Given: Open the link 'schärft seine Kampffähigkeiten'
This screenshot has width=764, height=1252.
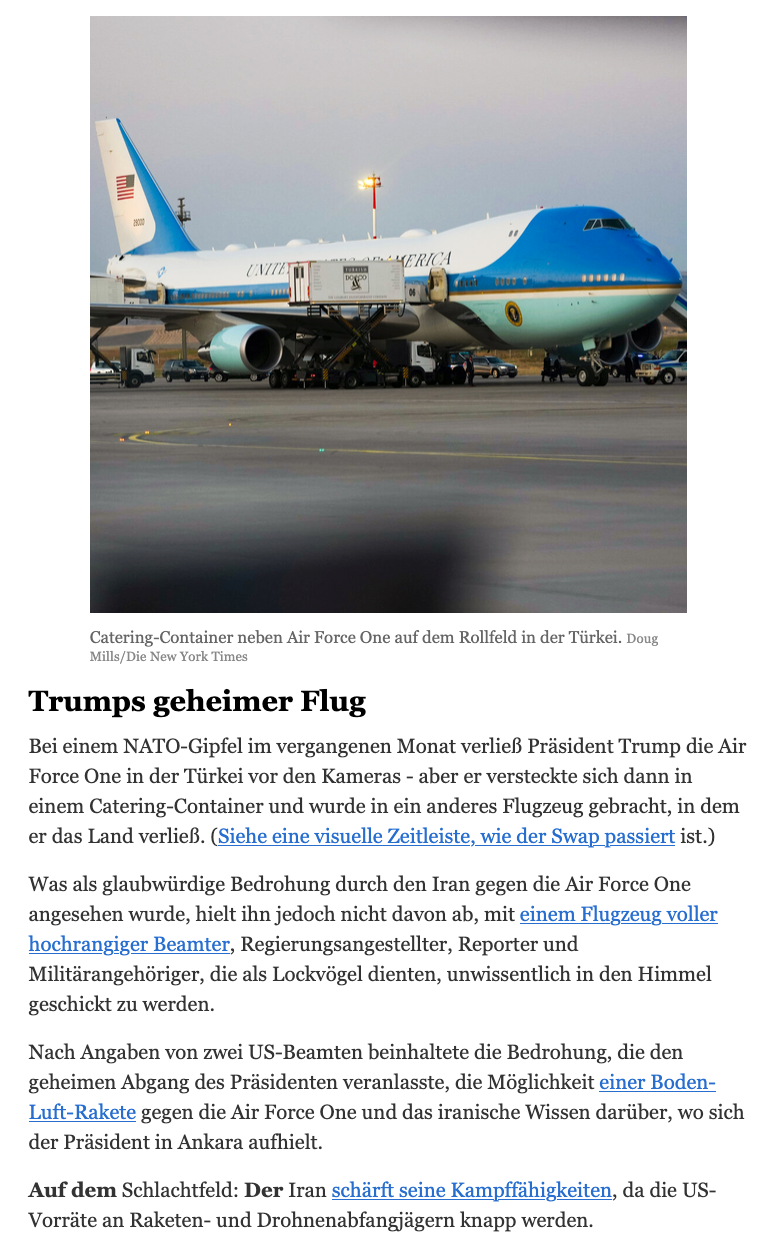Looking at the screenshot, I should 471,1190.
